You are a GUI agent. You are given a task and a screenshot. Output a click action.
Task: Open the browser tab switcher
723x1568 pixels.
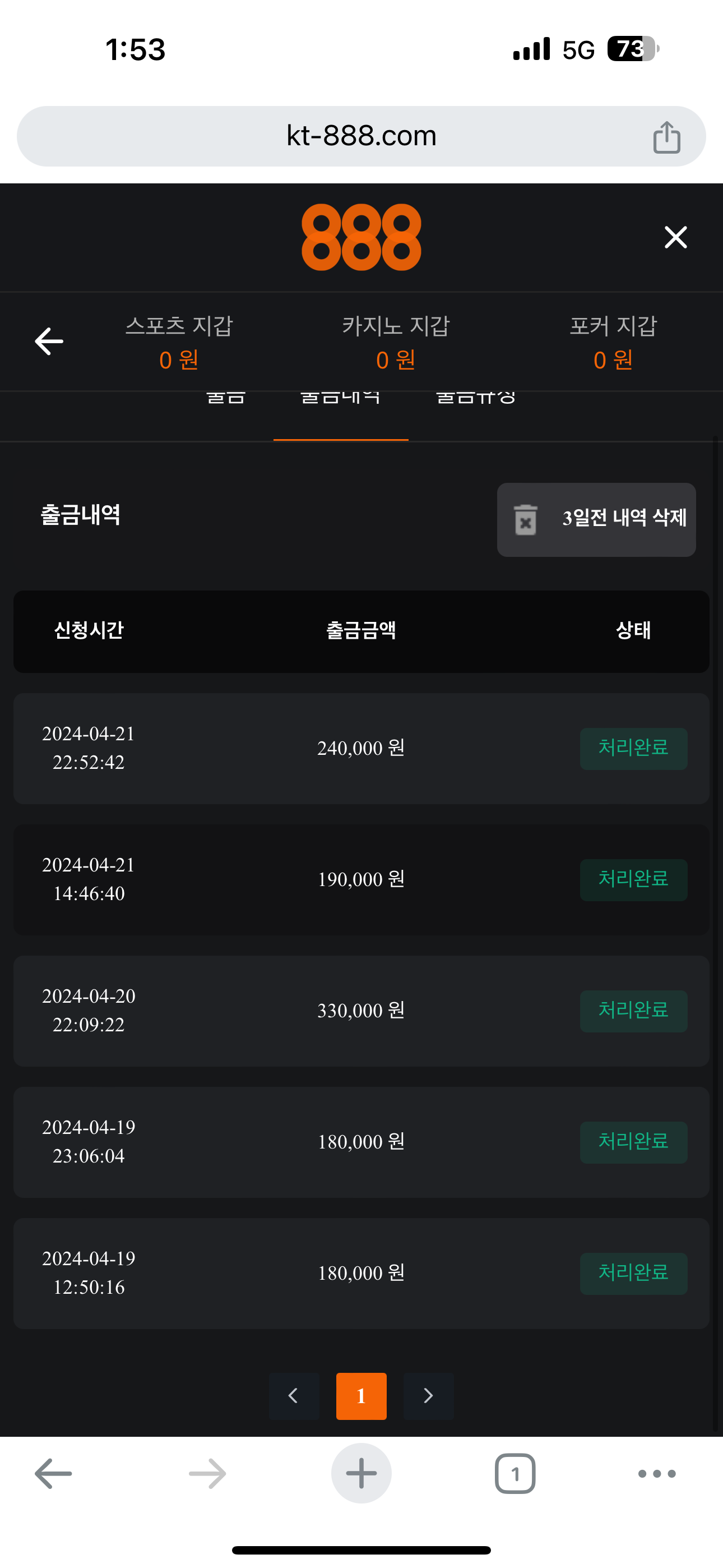[515, 1474]
